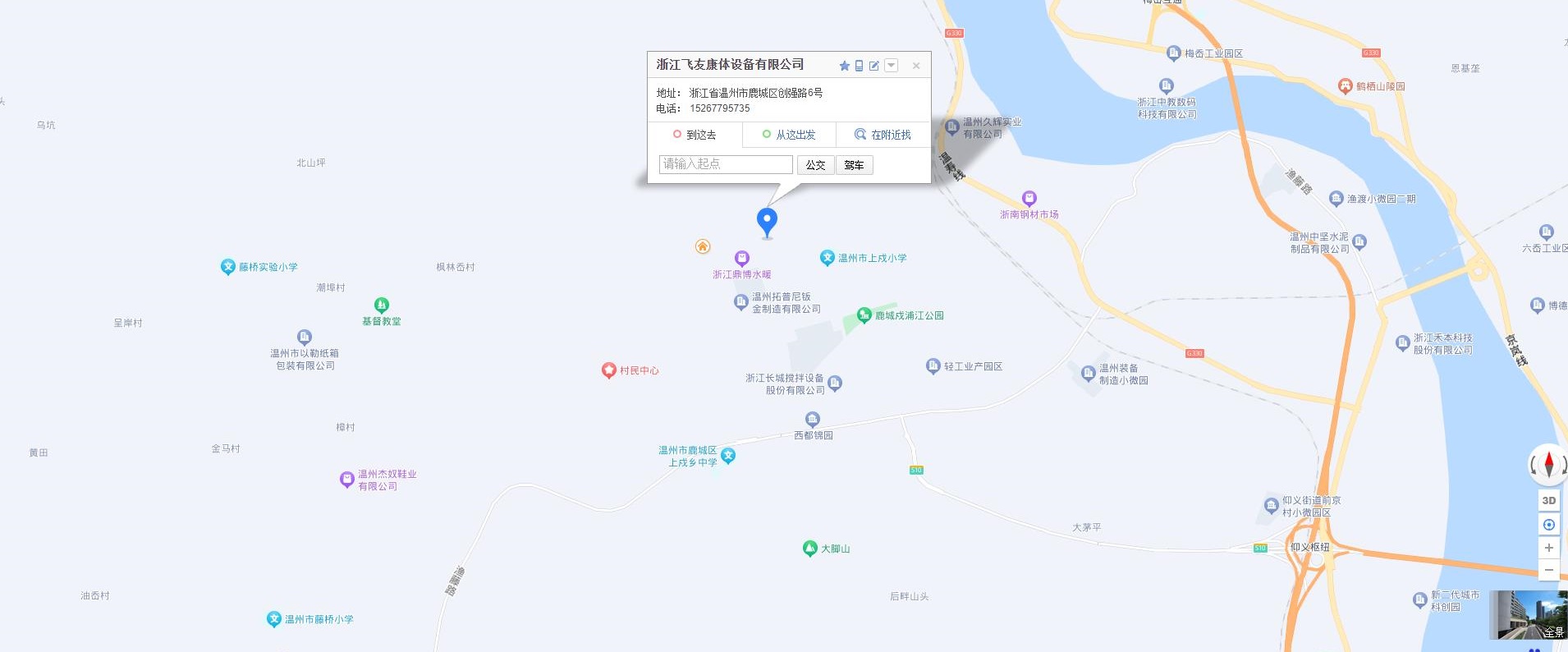
Task: Open the 温州市上戌小学 map marker
Action: coord(828,258)
